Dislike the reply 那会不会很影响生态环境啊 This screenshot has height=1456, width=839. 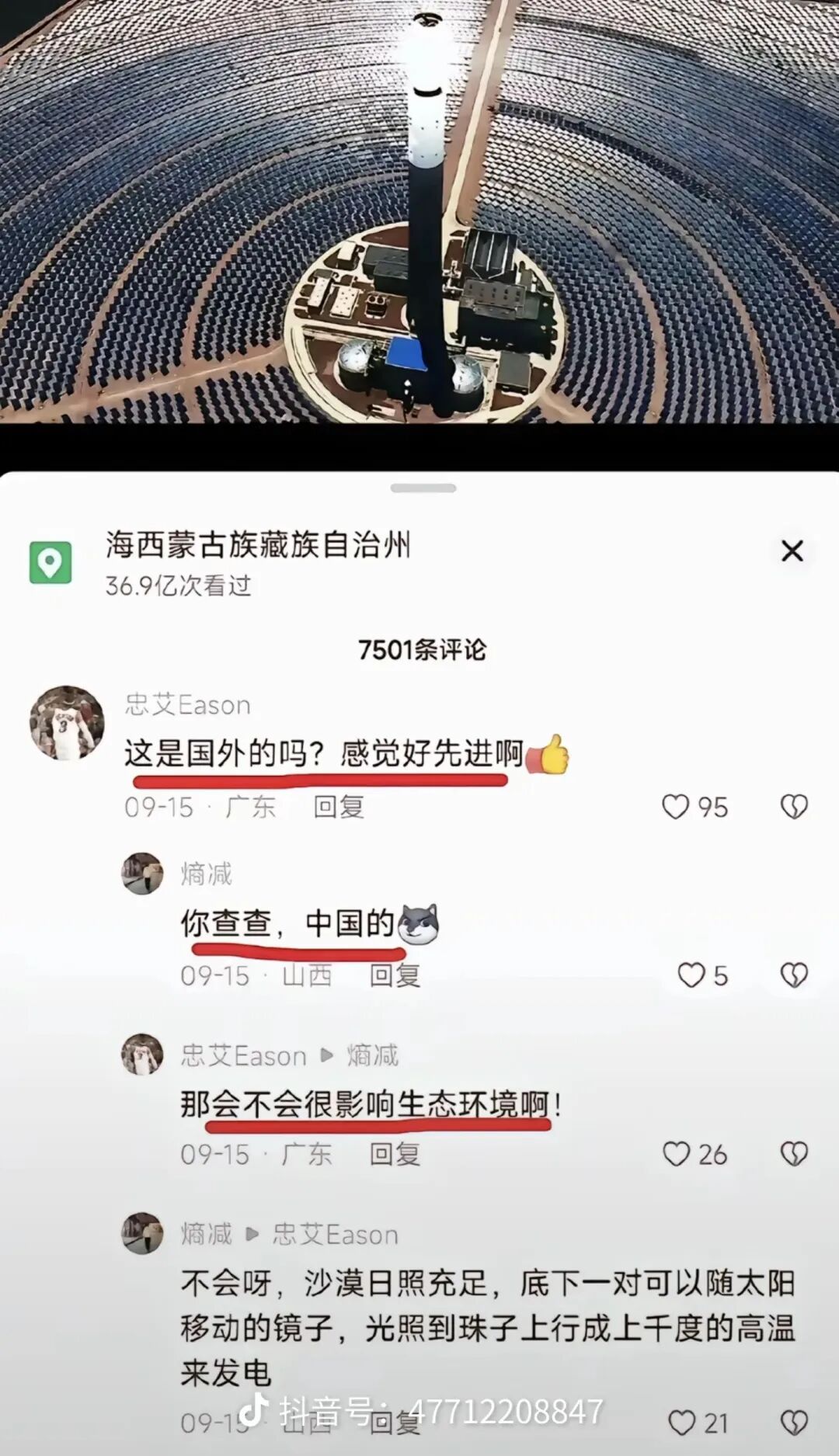pos(794,1154)
